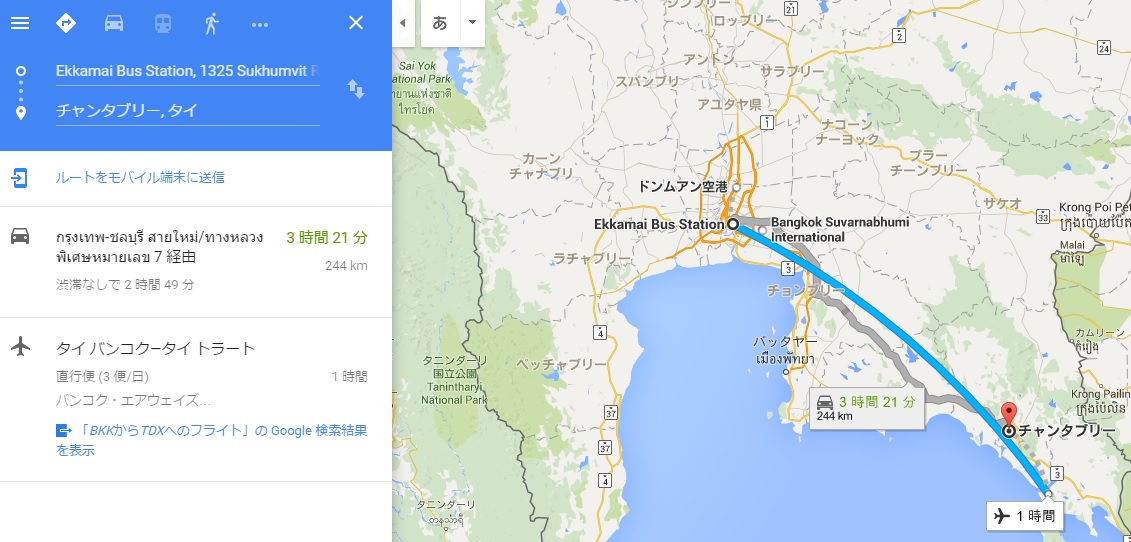1131x542 pixels.
Task: Switch to walking directions mode
Action: click(x=211, y=23)
